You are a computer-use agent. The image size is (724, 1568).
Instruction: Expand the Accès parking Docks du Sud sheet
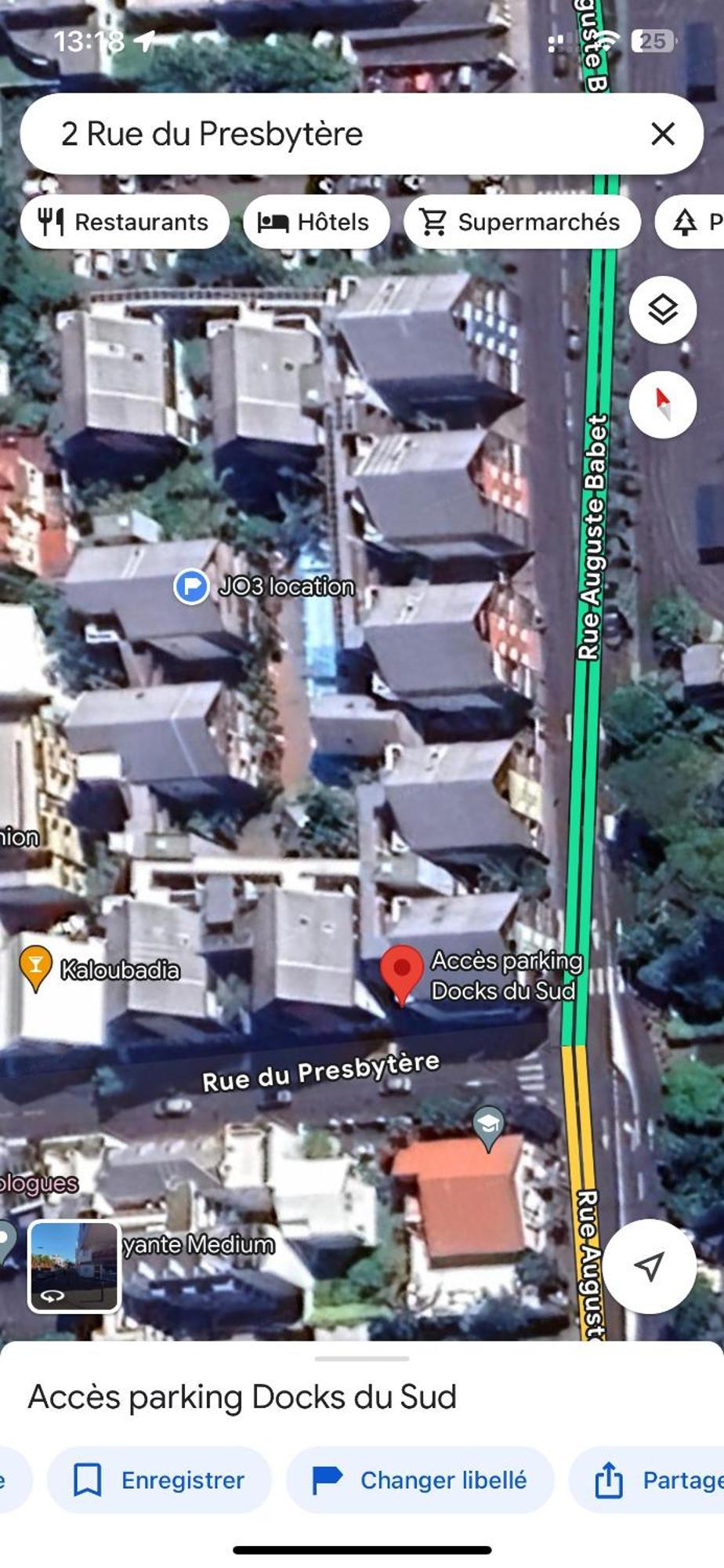pyautogui.click(x=362, y=1358)
